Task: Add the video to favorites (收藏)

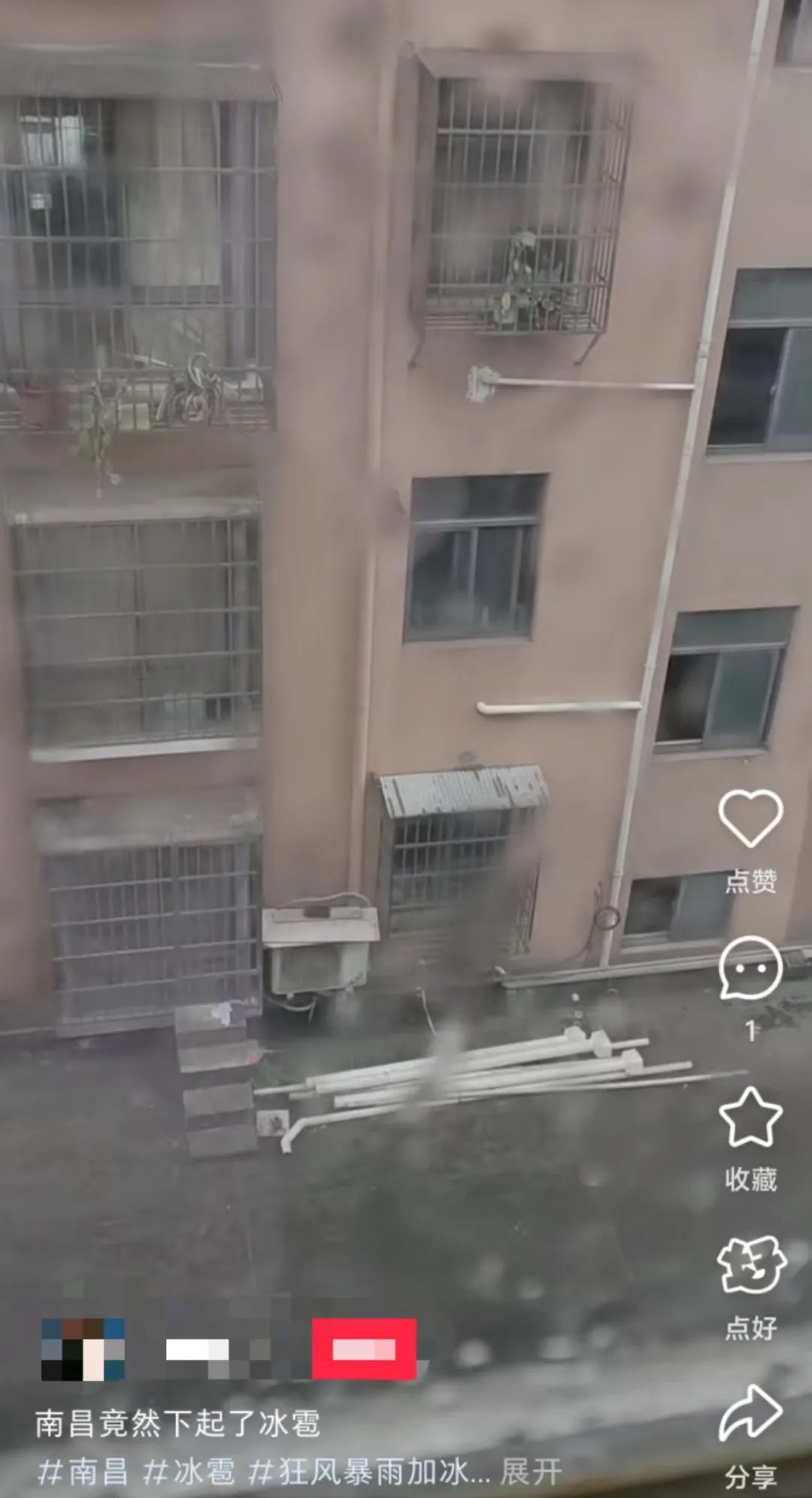Action: tap(750, 1118)
